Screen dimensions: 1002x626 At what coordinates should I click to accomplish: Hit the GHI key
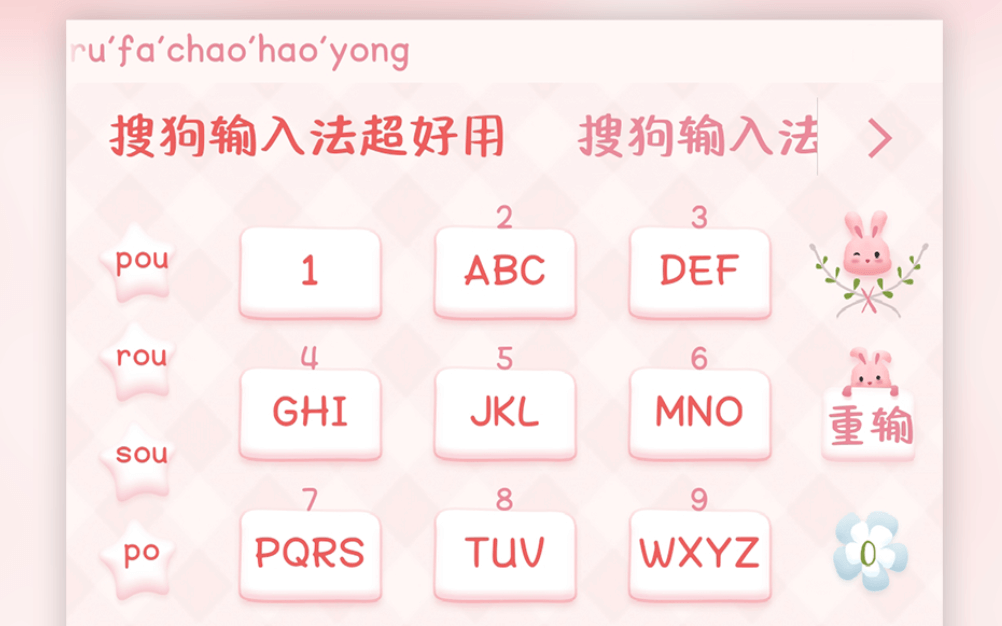310,412
